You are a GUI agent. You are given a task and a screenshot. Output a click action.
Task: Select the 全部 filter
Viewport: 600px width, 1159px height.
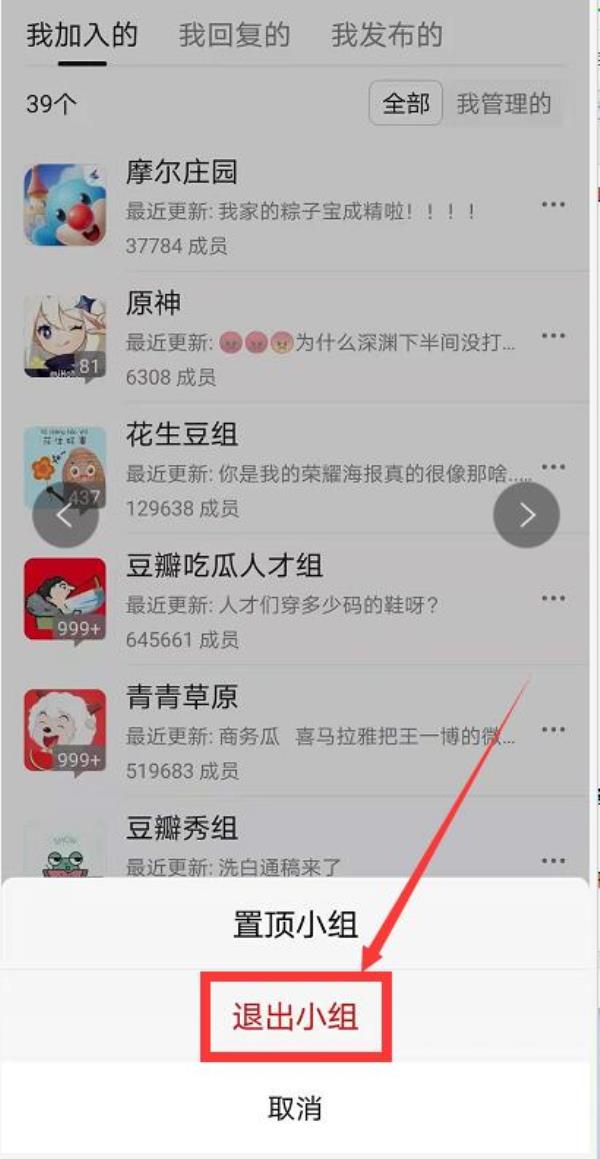point(406,103)
